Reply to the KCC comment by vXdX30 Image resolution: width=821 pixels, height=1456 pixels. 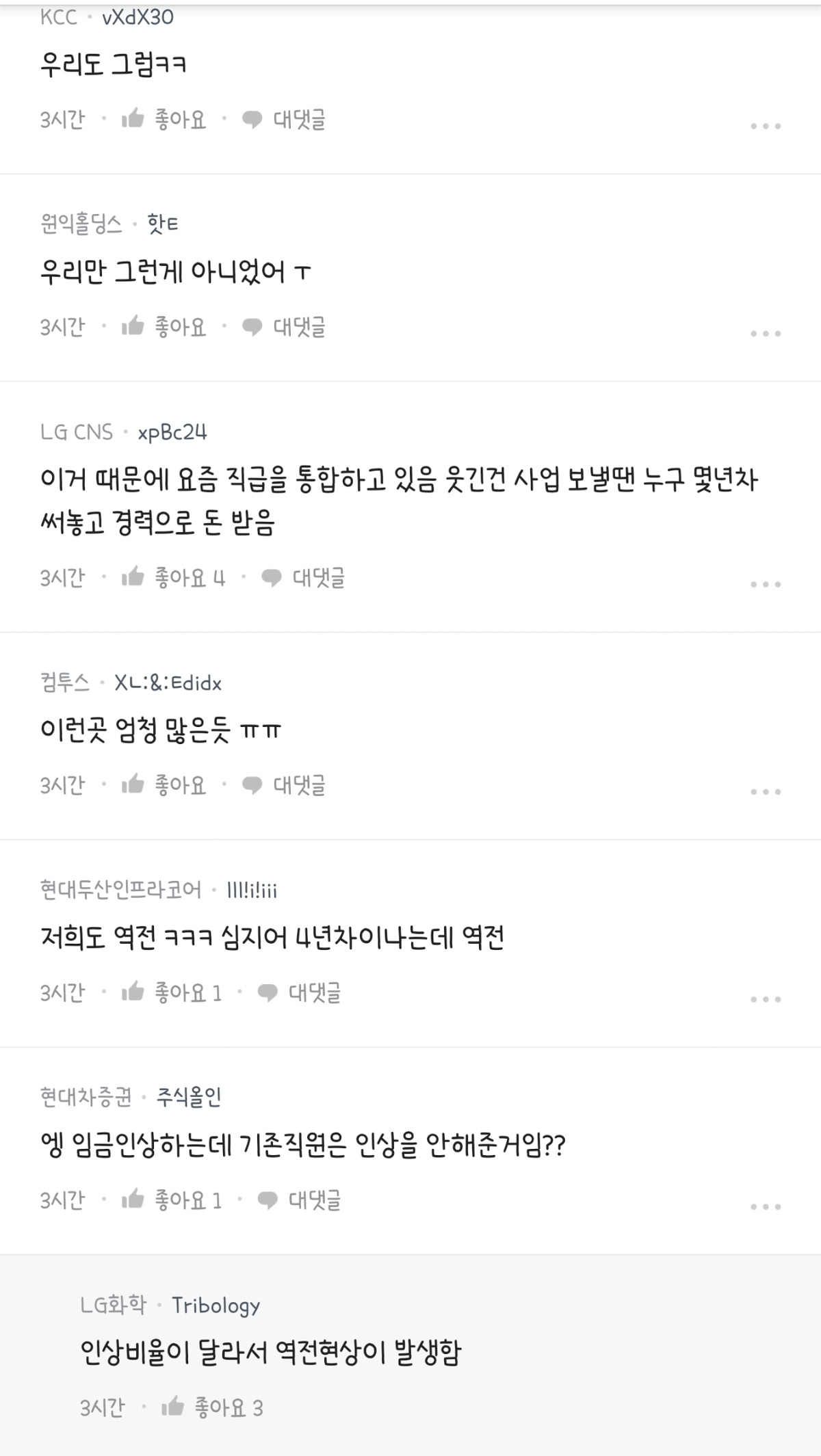pyautogui.click(x=284, y=120)
